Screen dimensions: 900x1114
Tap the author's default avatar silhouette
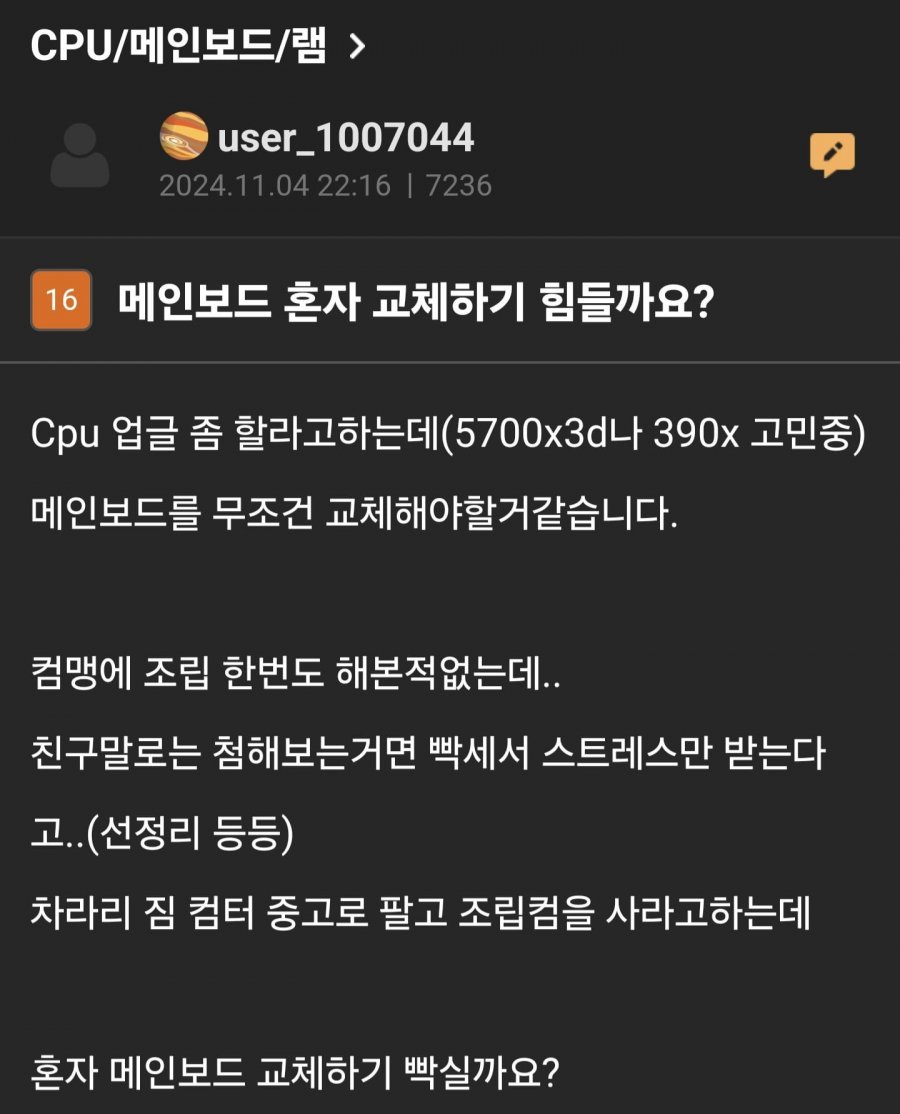(80, 156)
